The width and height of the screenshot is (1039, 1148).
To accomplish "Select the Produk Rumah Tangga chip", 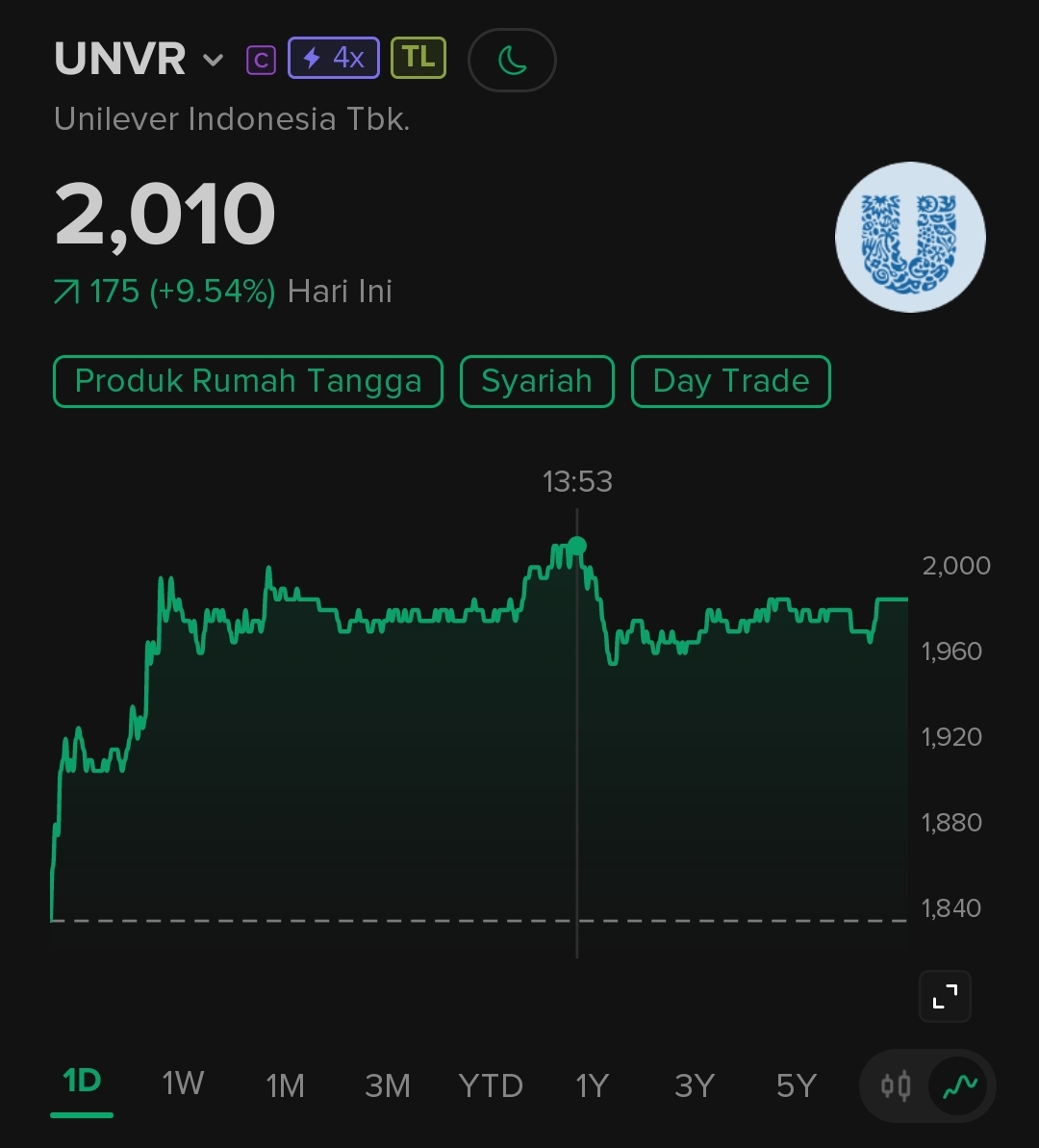I will click(248, 381).
